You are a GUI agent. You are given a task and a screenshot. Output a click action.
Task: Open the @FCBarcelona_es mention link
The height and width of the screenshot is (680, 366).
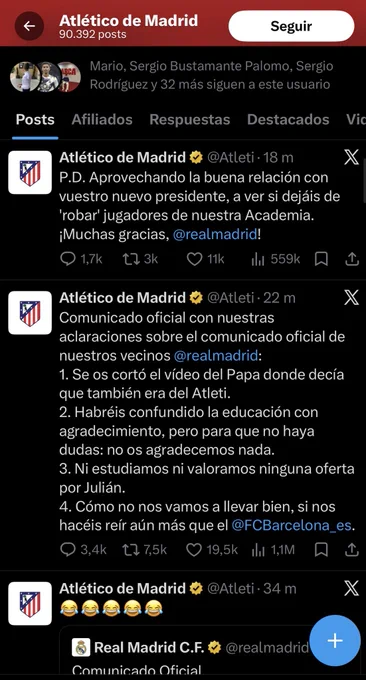[291, 526]
